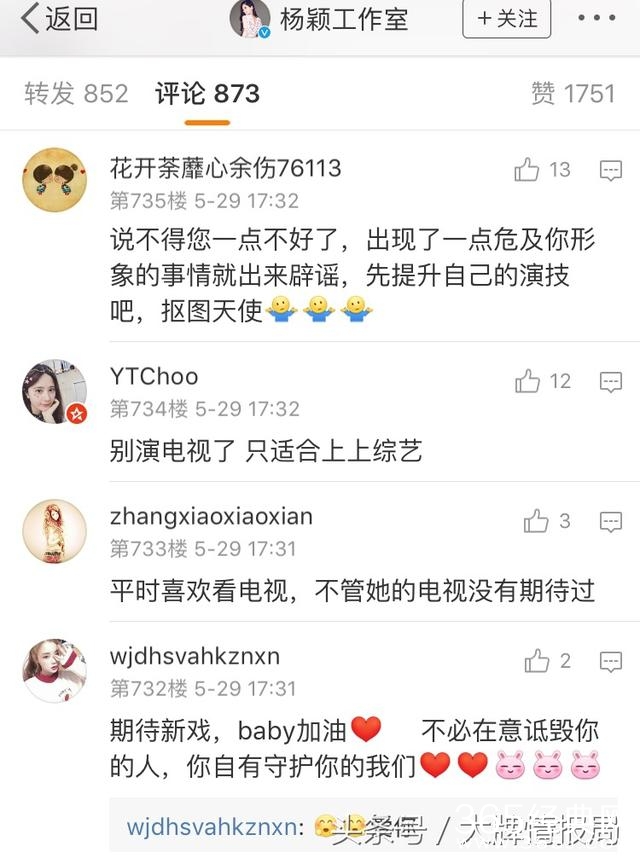Image resolution: width=640 pixels, height=858 pixels.
Task: Switch to the 赞 1751 tab
Action: tap(573, 94)
